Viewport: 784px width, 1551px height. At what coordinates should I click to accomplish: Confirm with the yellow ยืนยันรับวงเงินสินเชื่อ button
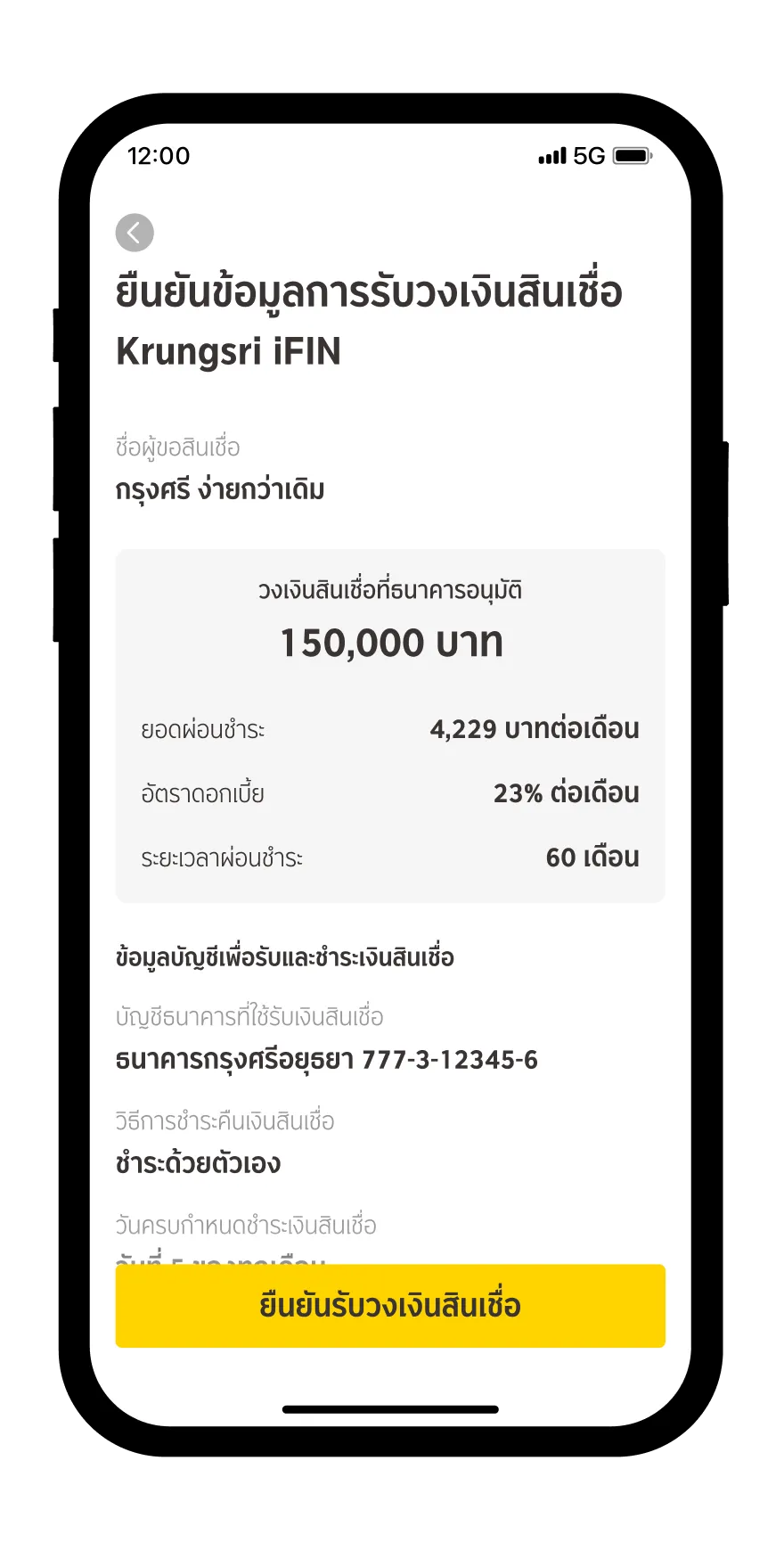(x=390, y=1305)
